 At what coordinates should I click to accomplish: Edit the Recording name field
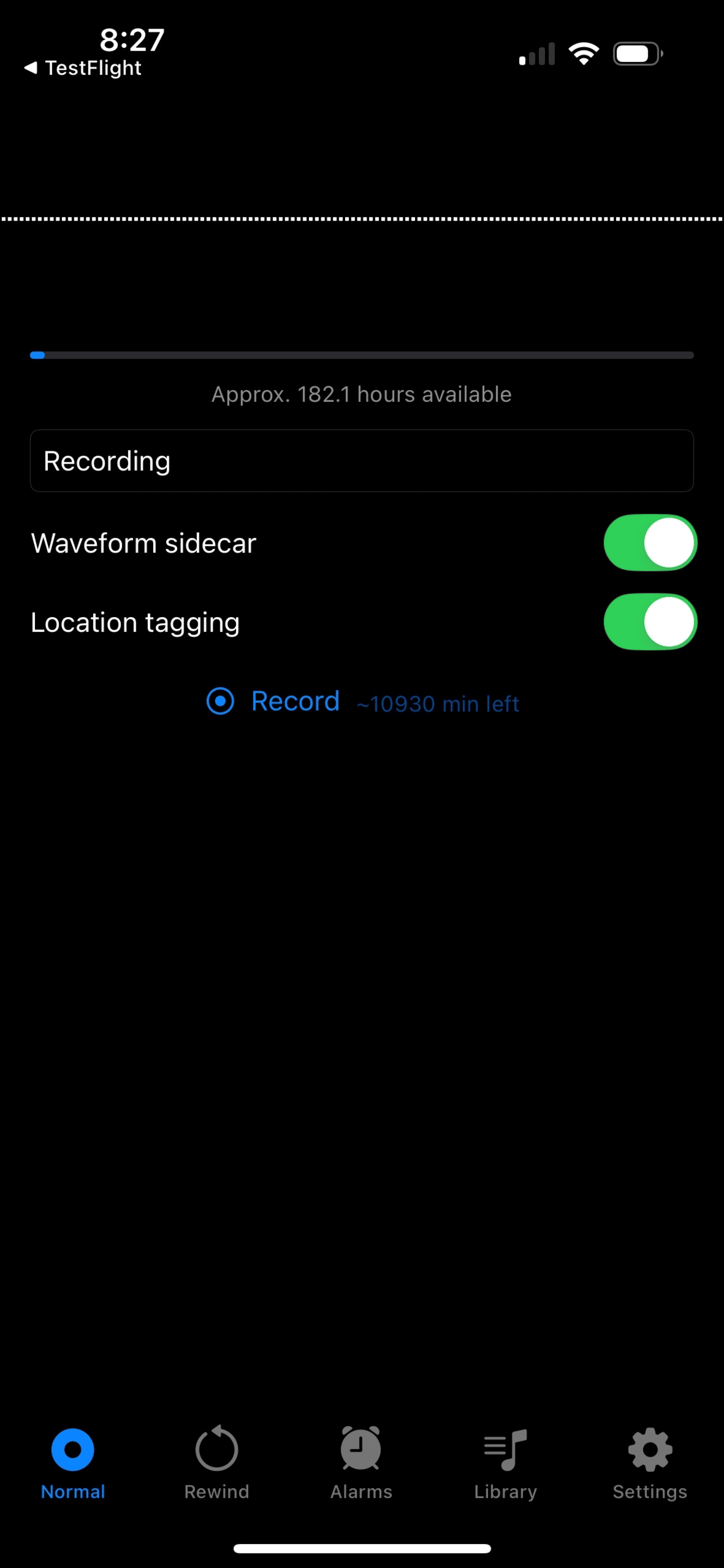tap(361, 461)
